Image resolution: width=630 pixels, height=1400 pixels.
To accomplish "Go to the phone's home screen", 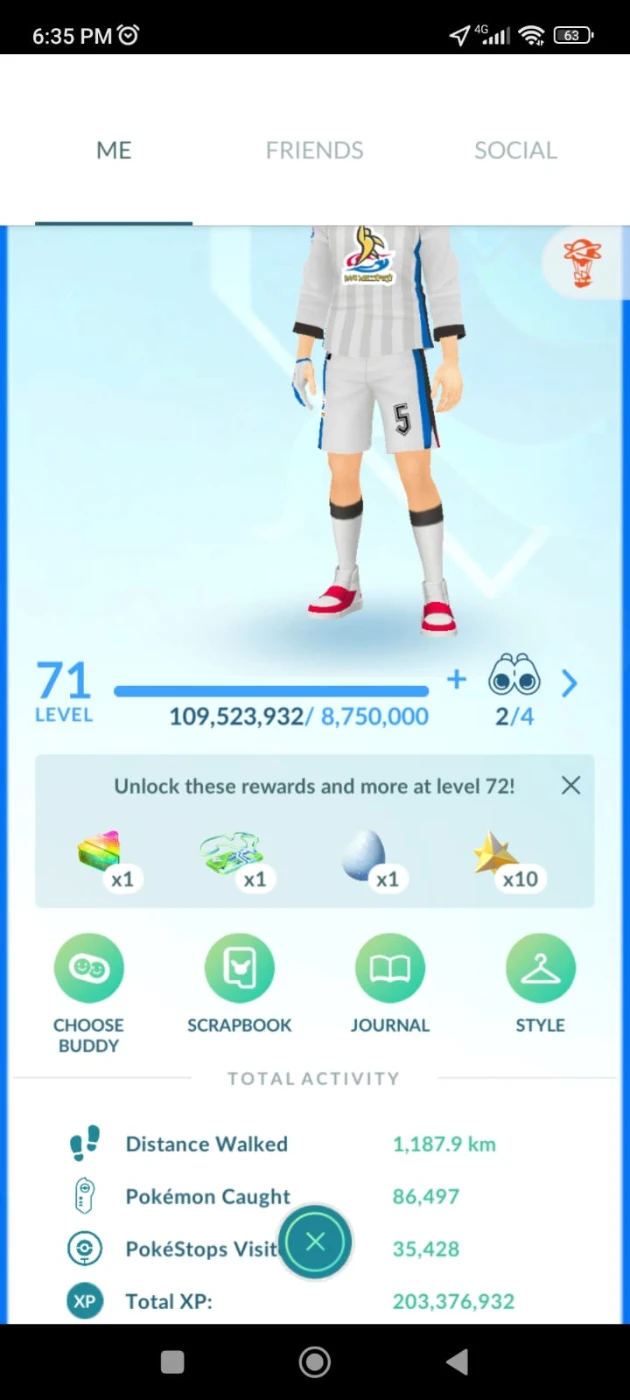I will click(x=315, y=1361).
